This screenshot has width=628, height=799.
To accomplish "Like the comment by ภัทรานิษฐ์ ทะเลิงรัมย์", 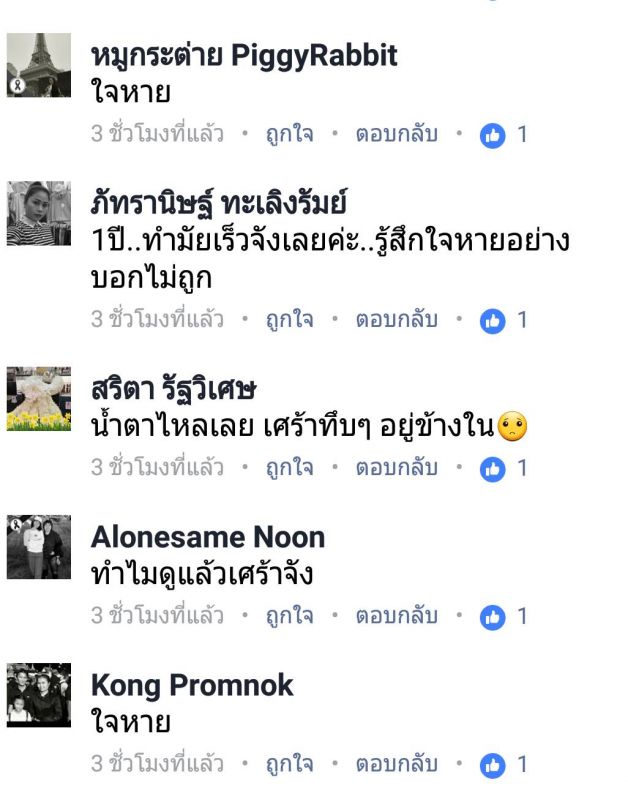I will pos(288,320).
